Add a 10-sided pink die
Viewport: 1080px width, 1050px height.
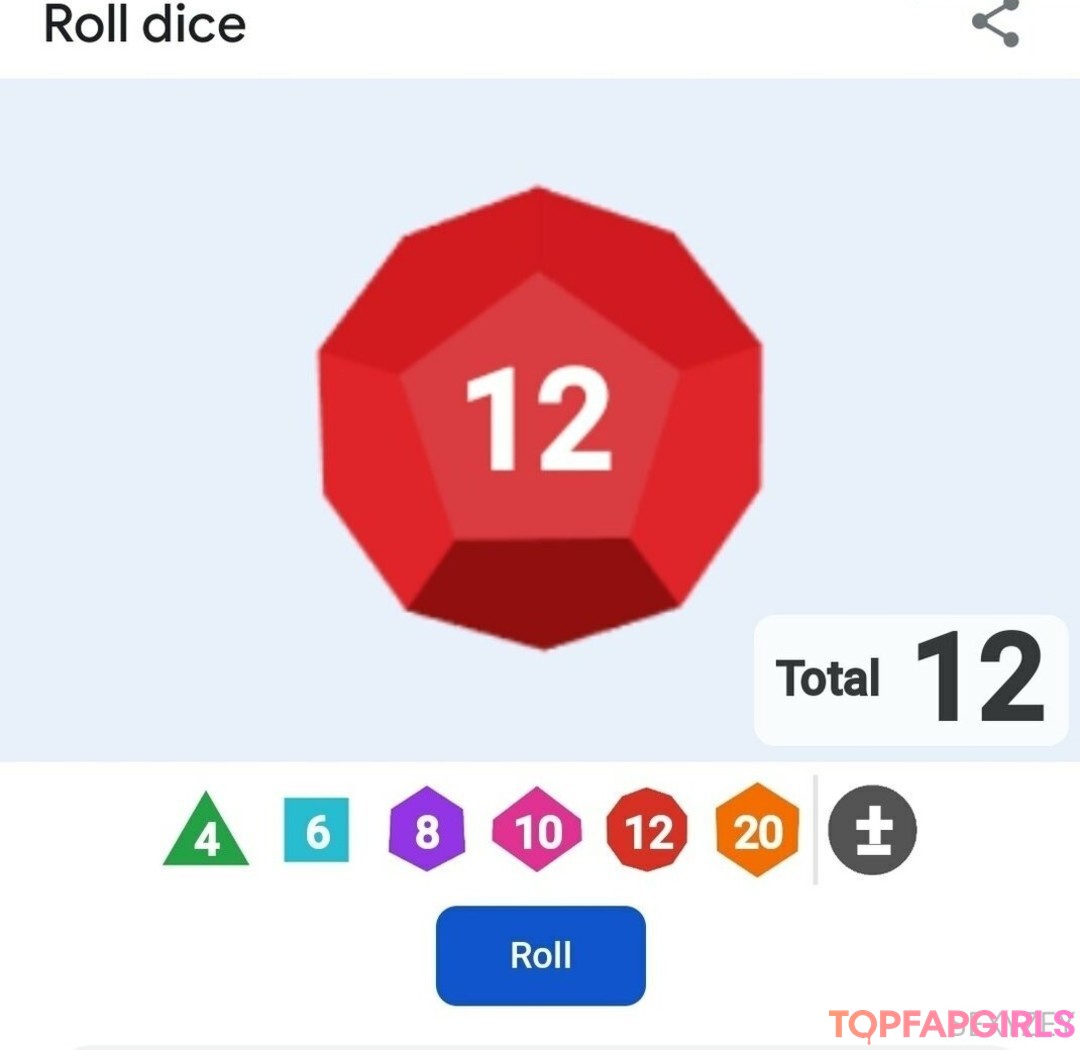538,830
